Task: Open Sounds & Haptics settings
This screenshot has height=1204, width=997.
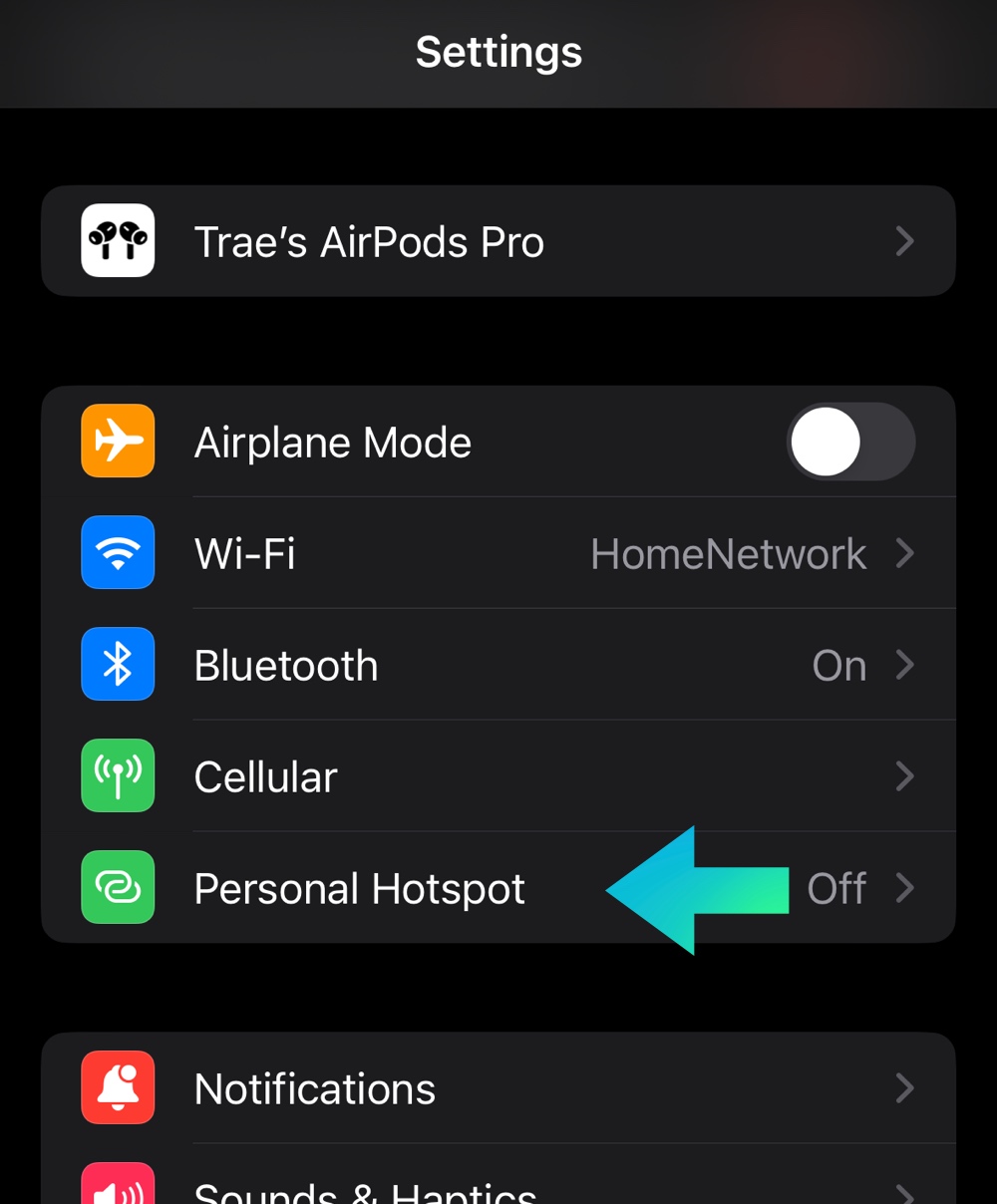Action: (498, 1188)
